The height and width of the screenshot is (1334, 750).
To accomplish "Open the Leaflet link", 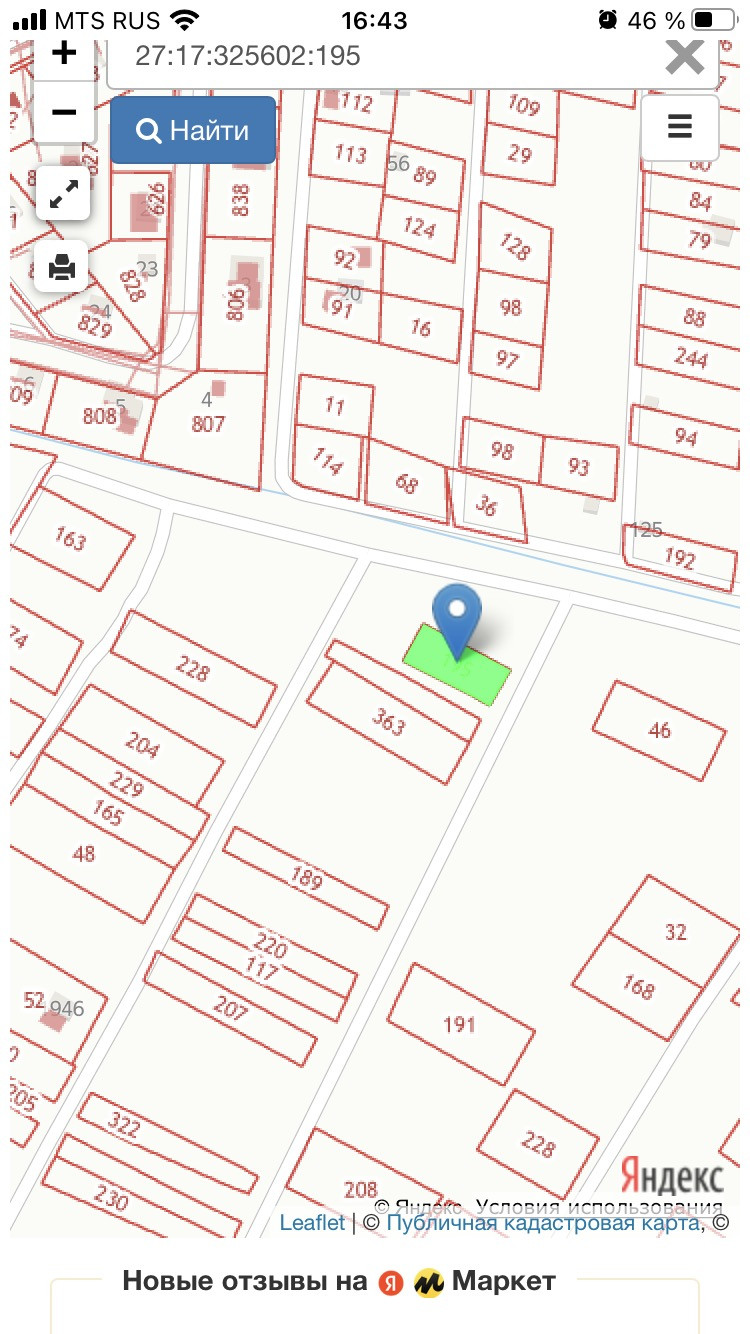I will point(312,1222).
